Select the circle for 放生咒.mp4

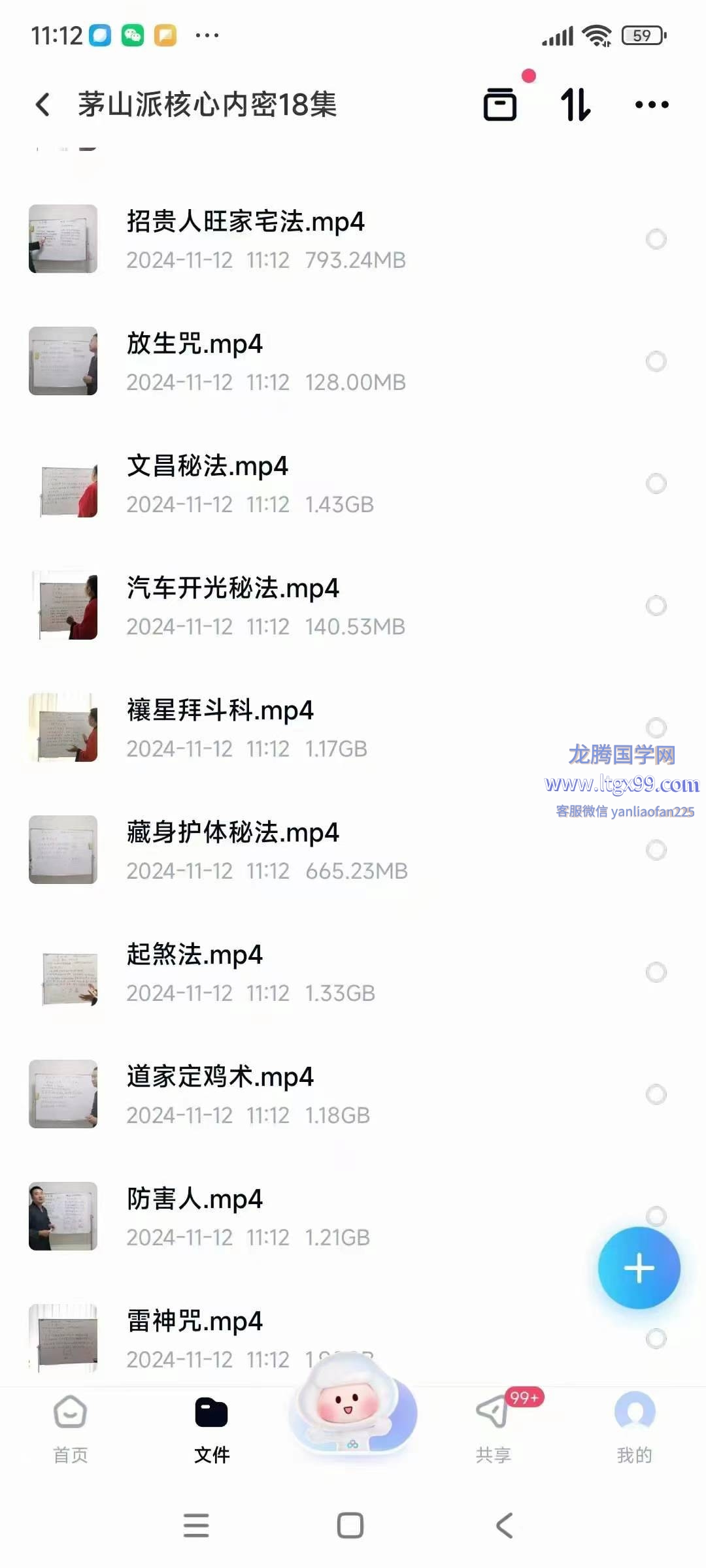656,361
